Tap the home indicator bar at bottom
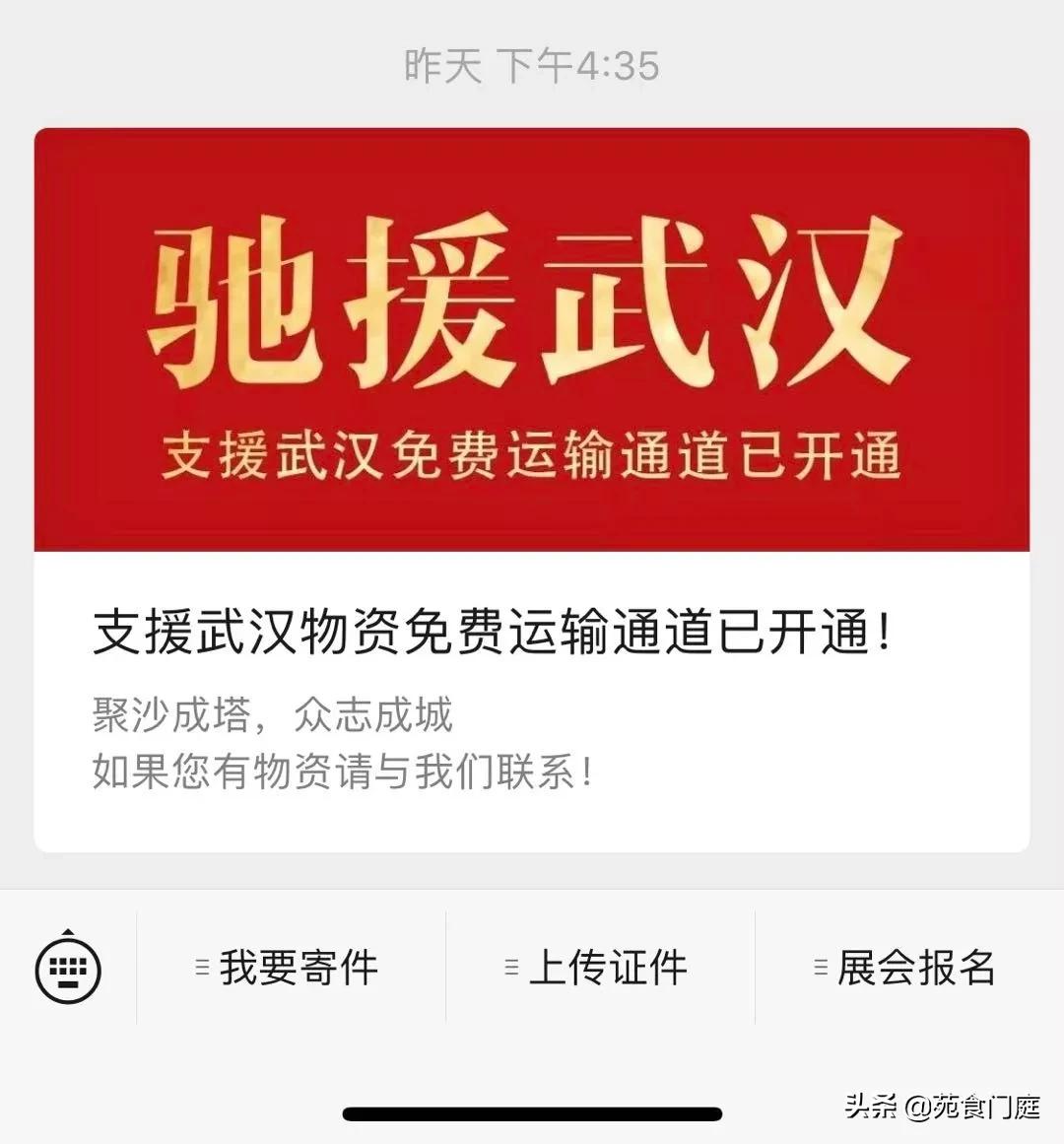This screenshot has height=1144, width=1064. click(x=532, y=1111)
